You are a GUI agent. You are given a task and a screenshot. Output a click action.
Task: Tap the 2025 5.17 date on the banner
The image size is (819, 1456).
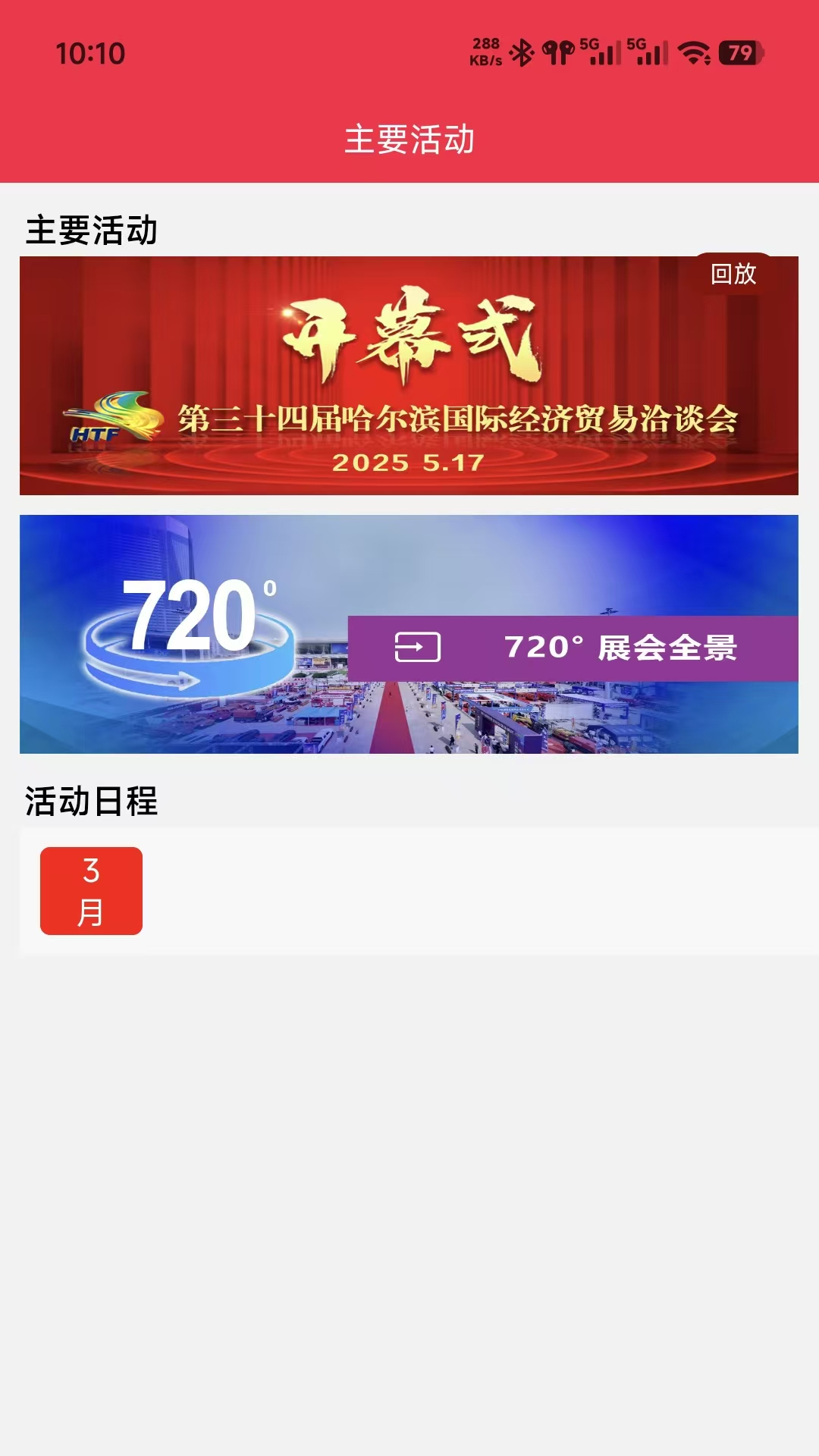click(409, 463)
